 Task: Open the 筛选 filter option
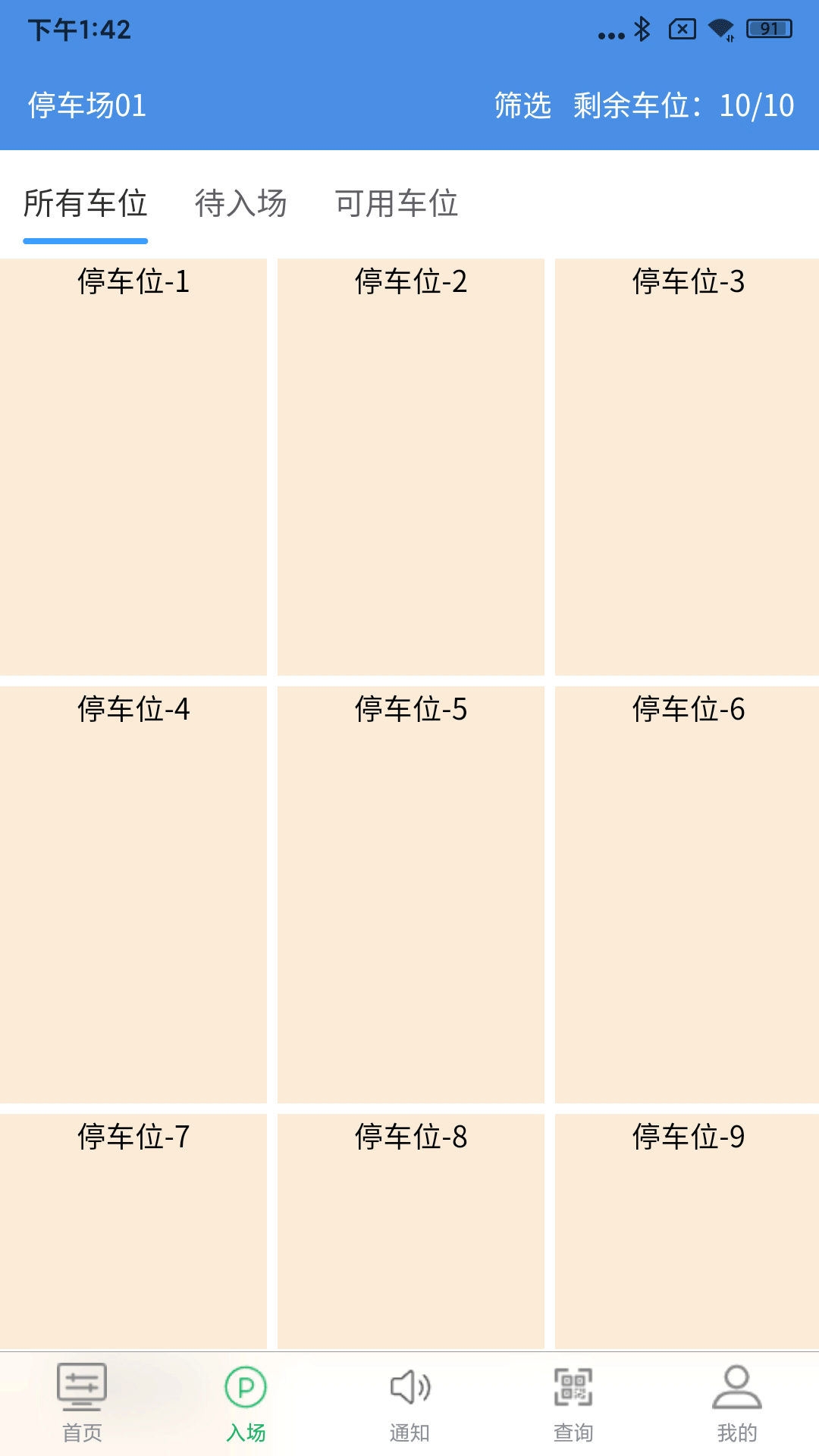(x=523, y=108)
